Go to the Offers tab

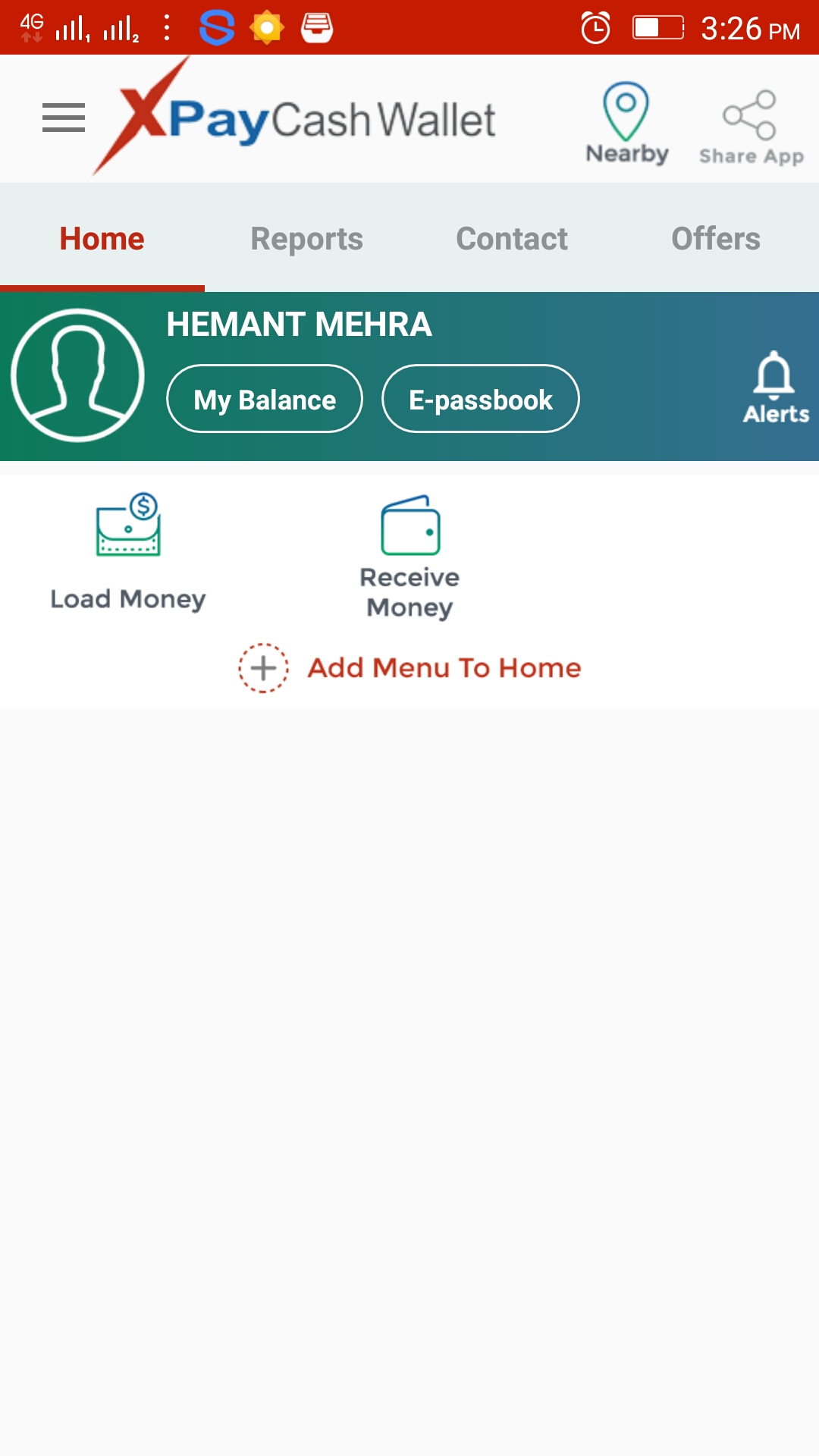[x=715, y=239]
